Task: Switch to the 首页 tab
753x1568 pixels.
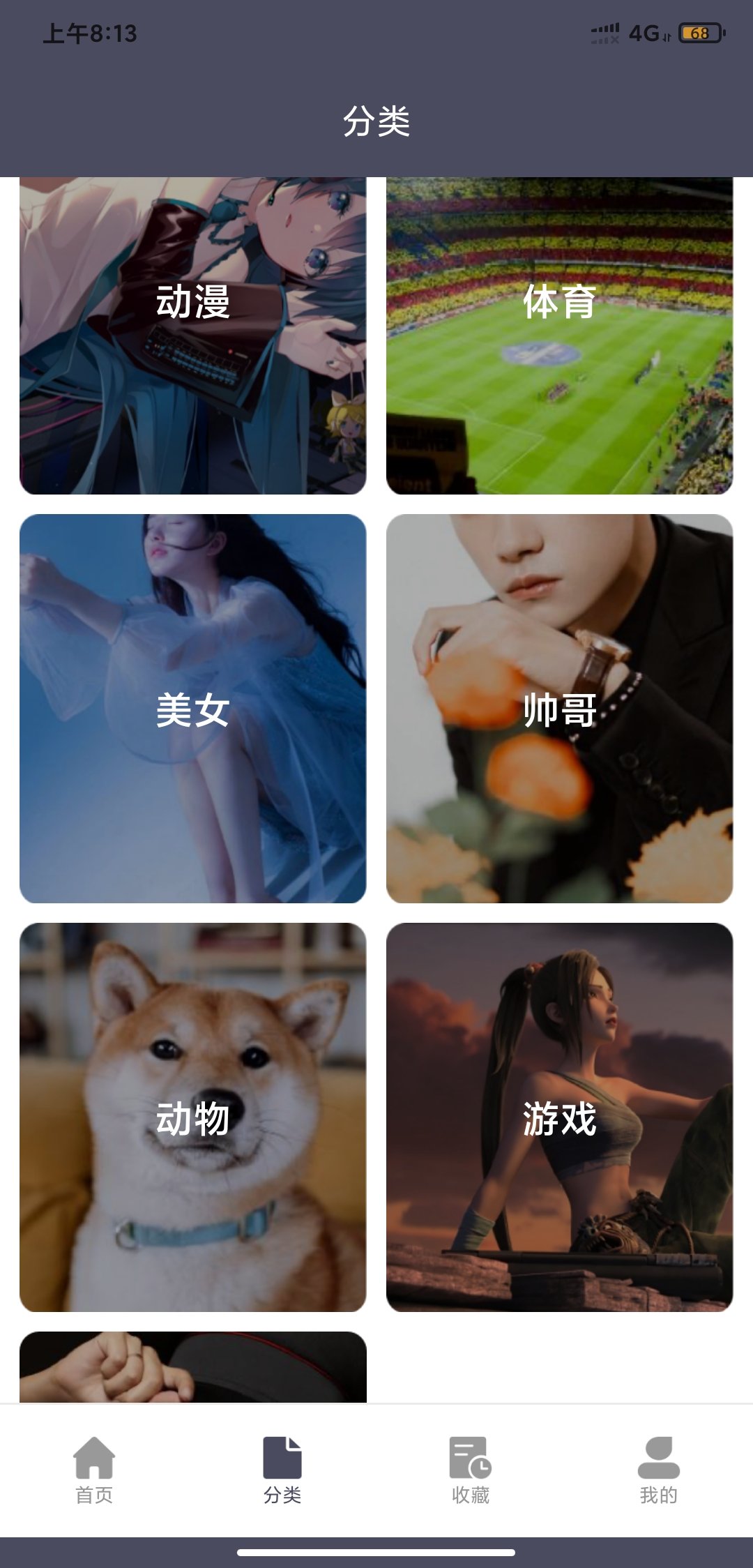Action: coord(94,1489)
